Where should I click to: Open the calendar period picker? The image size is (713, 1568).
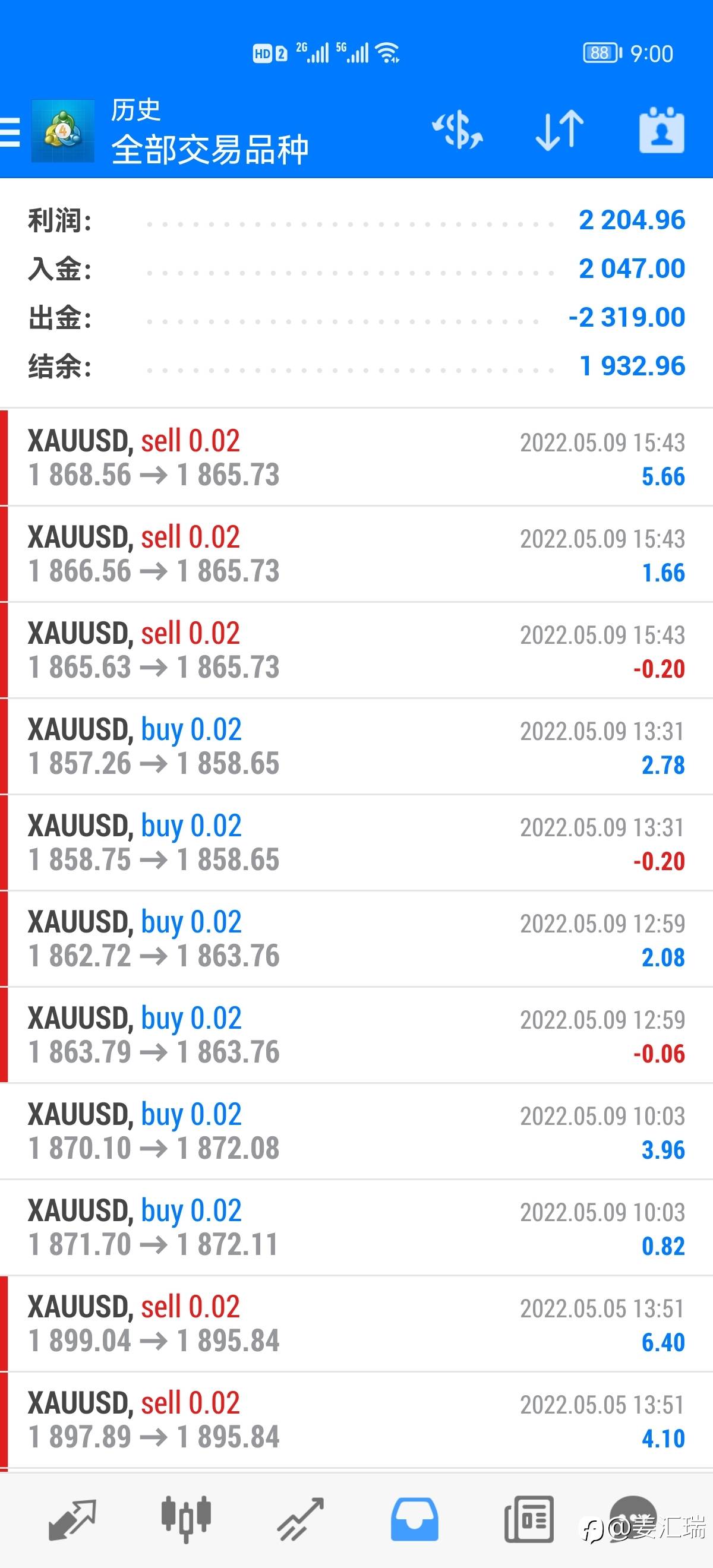pyautogui.click(x=661, y=129)
